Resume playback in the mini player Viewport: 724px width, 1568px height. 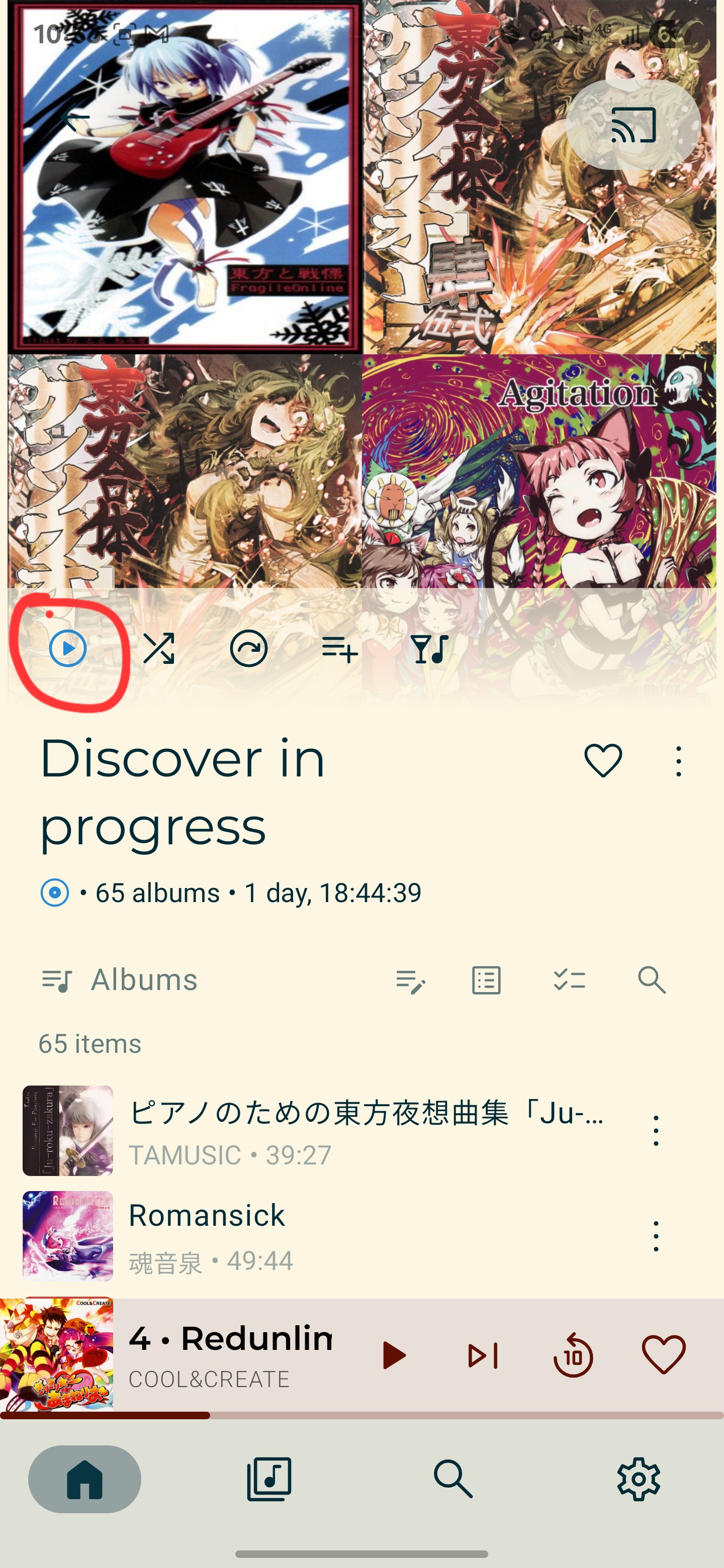393,1355
